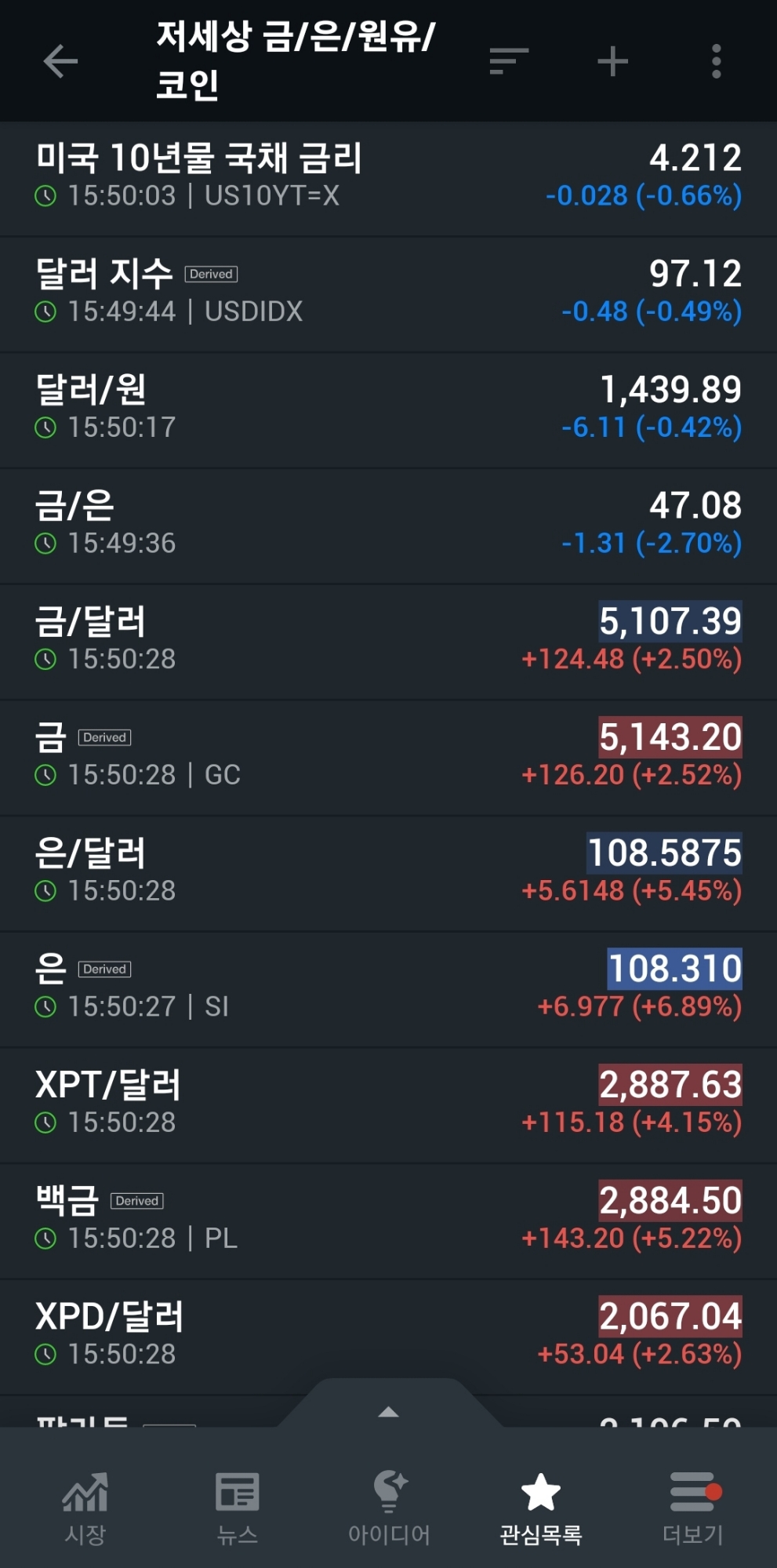Open the three-dot overflow menu

[716, 61]
